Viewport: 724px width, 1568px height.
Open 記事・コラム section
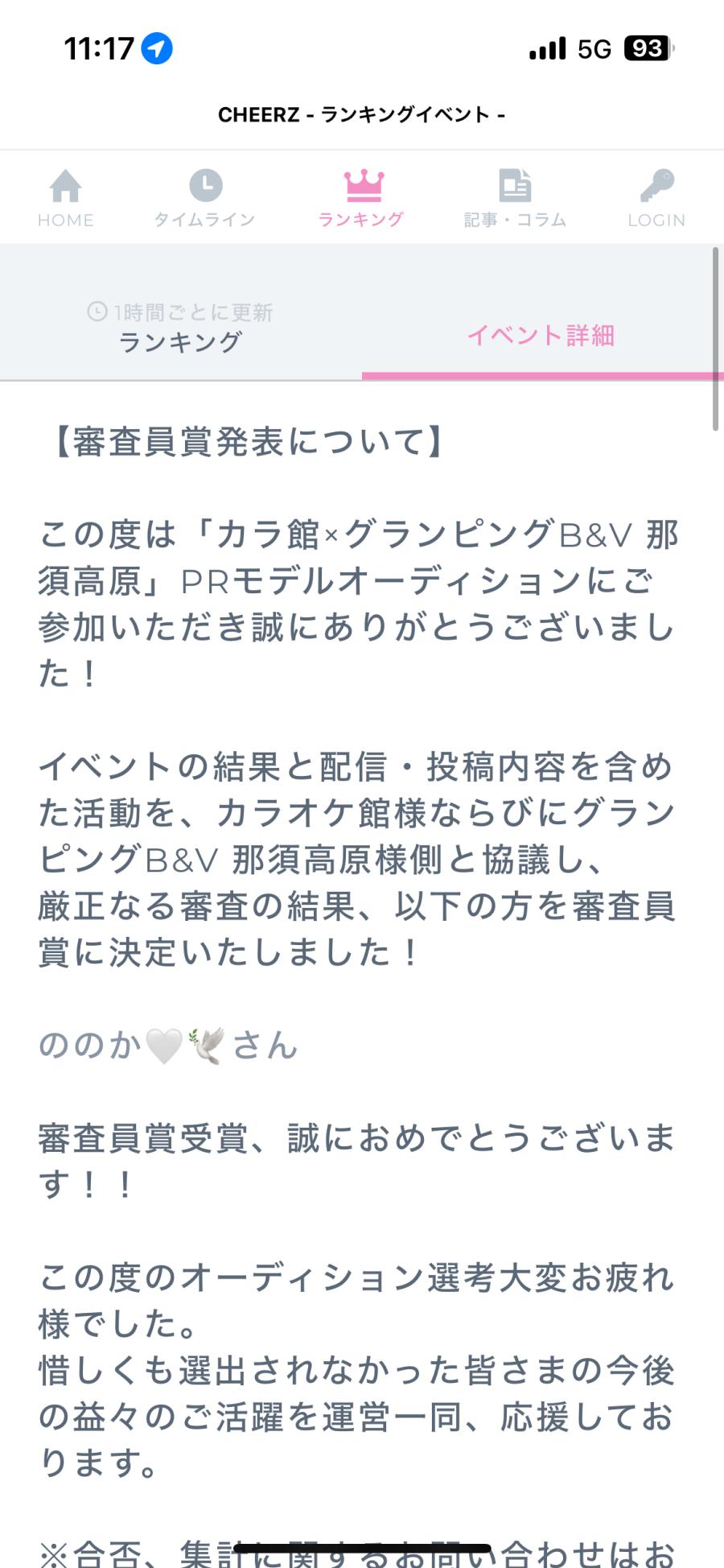click(x=515, y=198)
